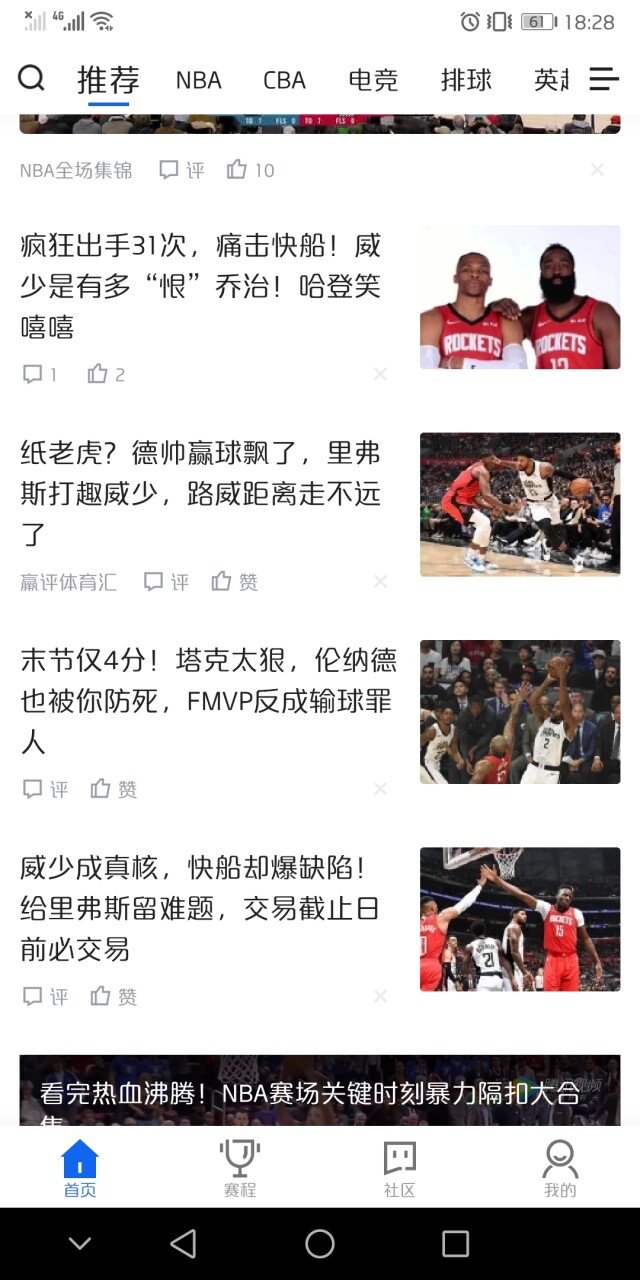640x1280 pixels.
Task: Select the 电竞 tab
Action: (x=373, y=80)
